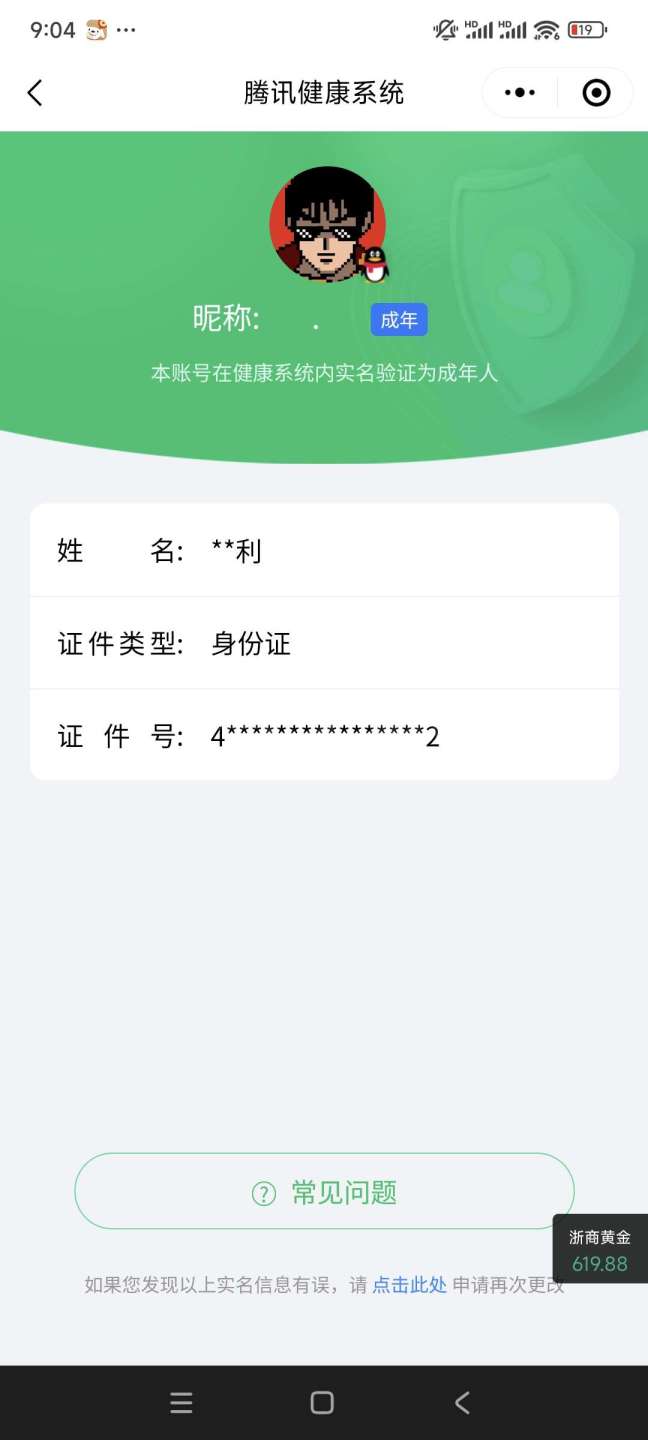Open the mini program more options menu
This screenshot has width=648, height=1440.
520,93
